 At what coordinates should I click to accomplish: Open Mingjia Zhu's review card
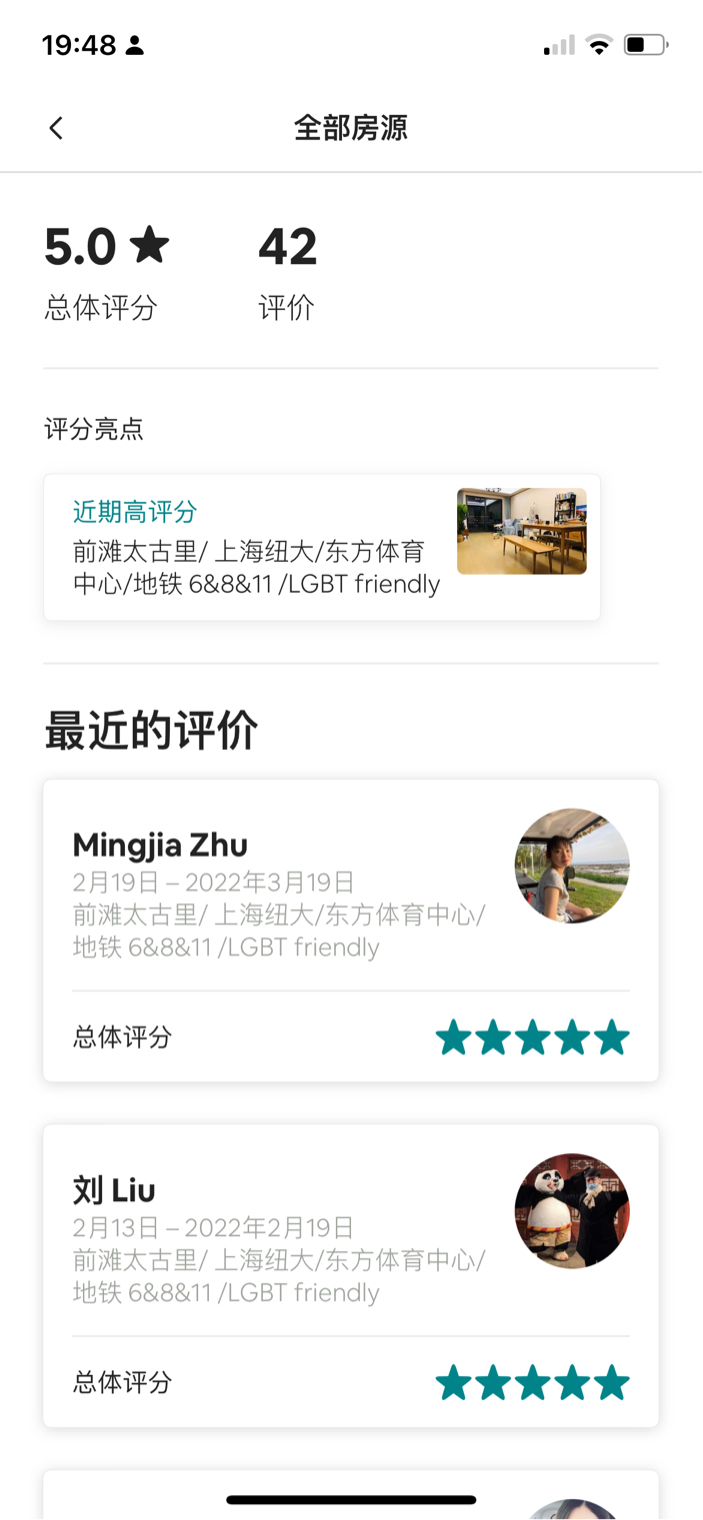(x=350, y=929)
